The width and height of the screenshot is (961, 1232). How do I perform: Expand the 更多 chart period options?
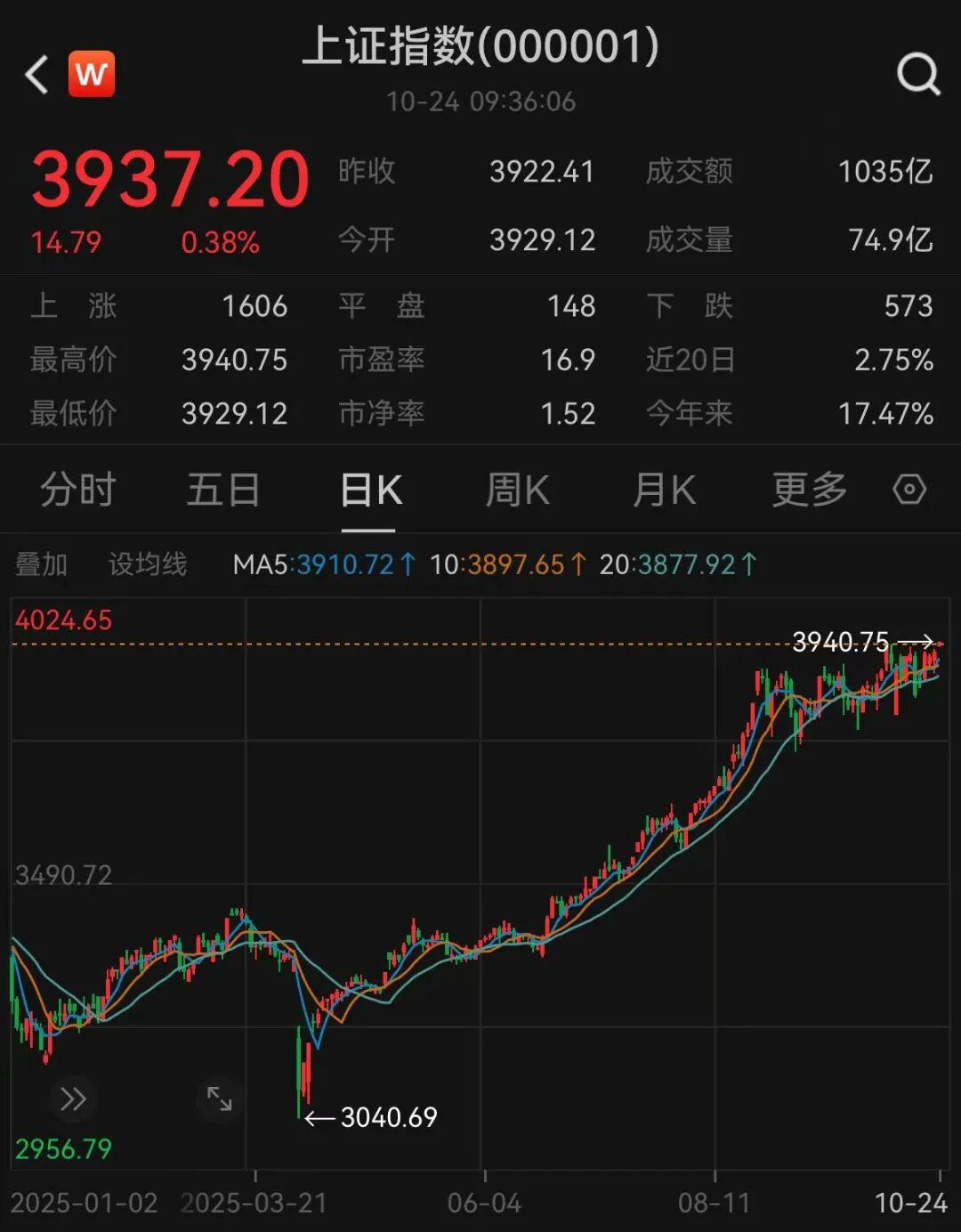809,490
